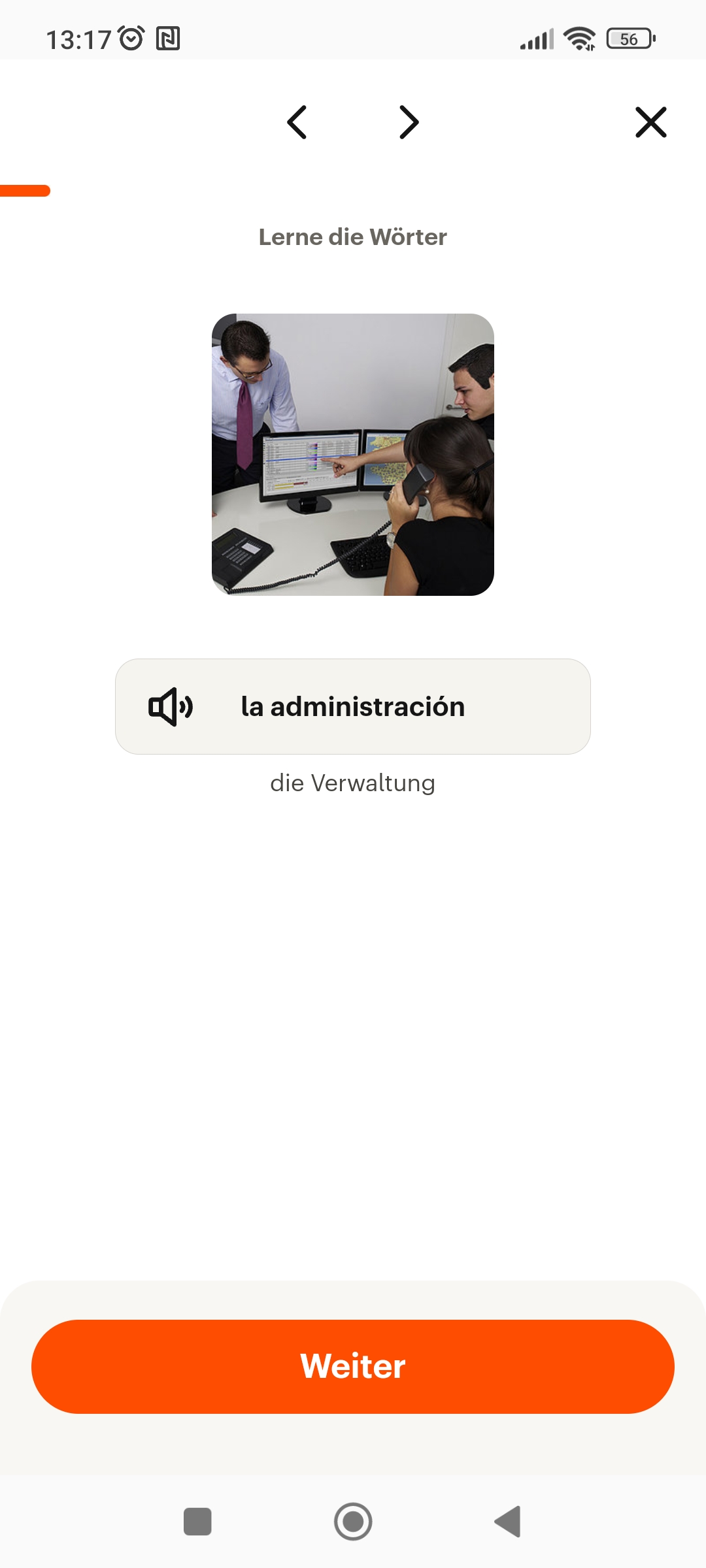Skip to the next word card
The image size is (706, 1568).
click(x=409, y=122)
